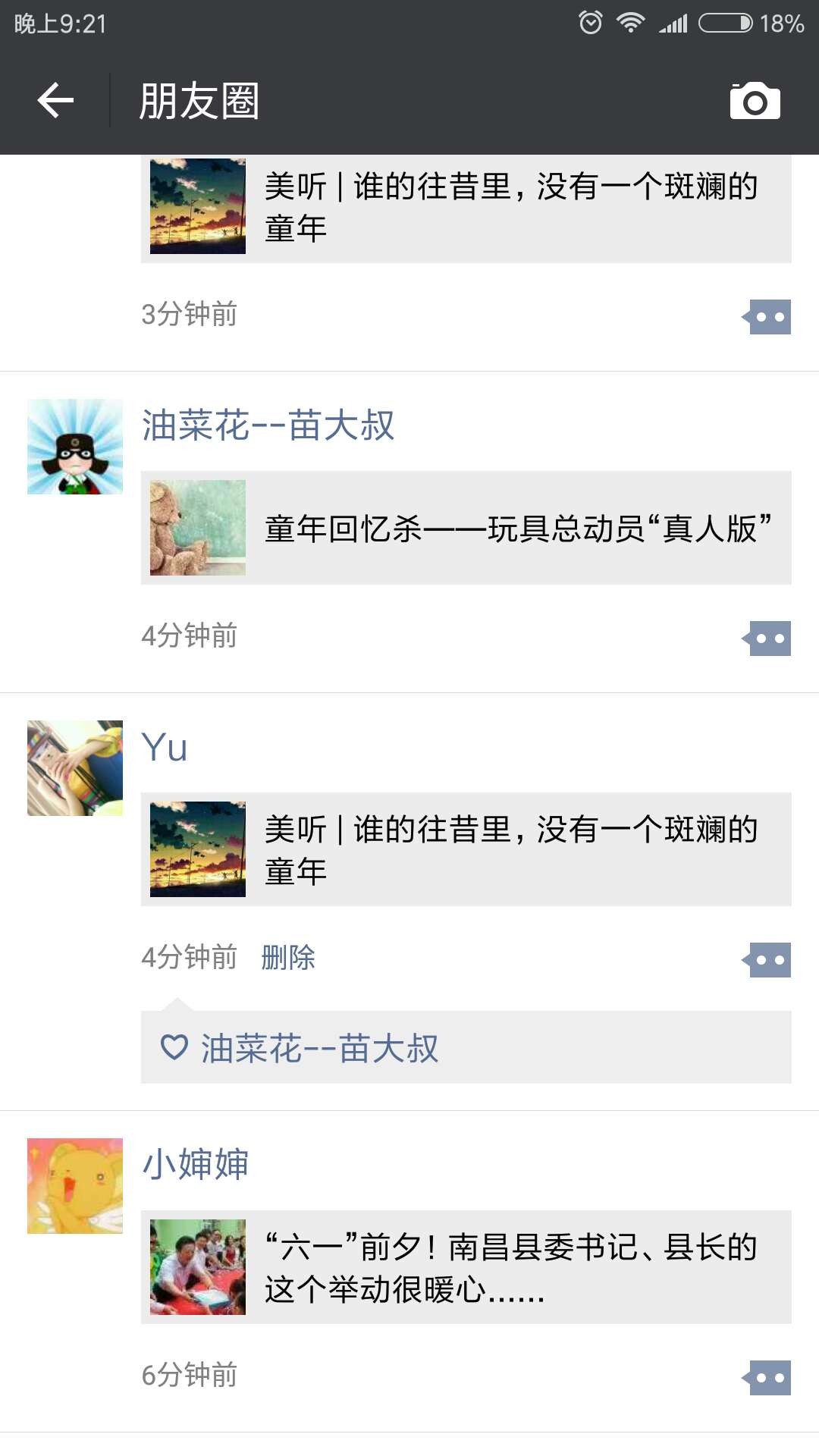Open the topmost 美听 article card

tap(466, 208)
